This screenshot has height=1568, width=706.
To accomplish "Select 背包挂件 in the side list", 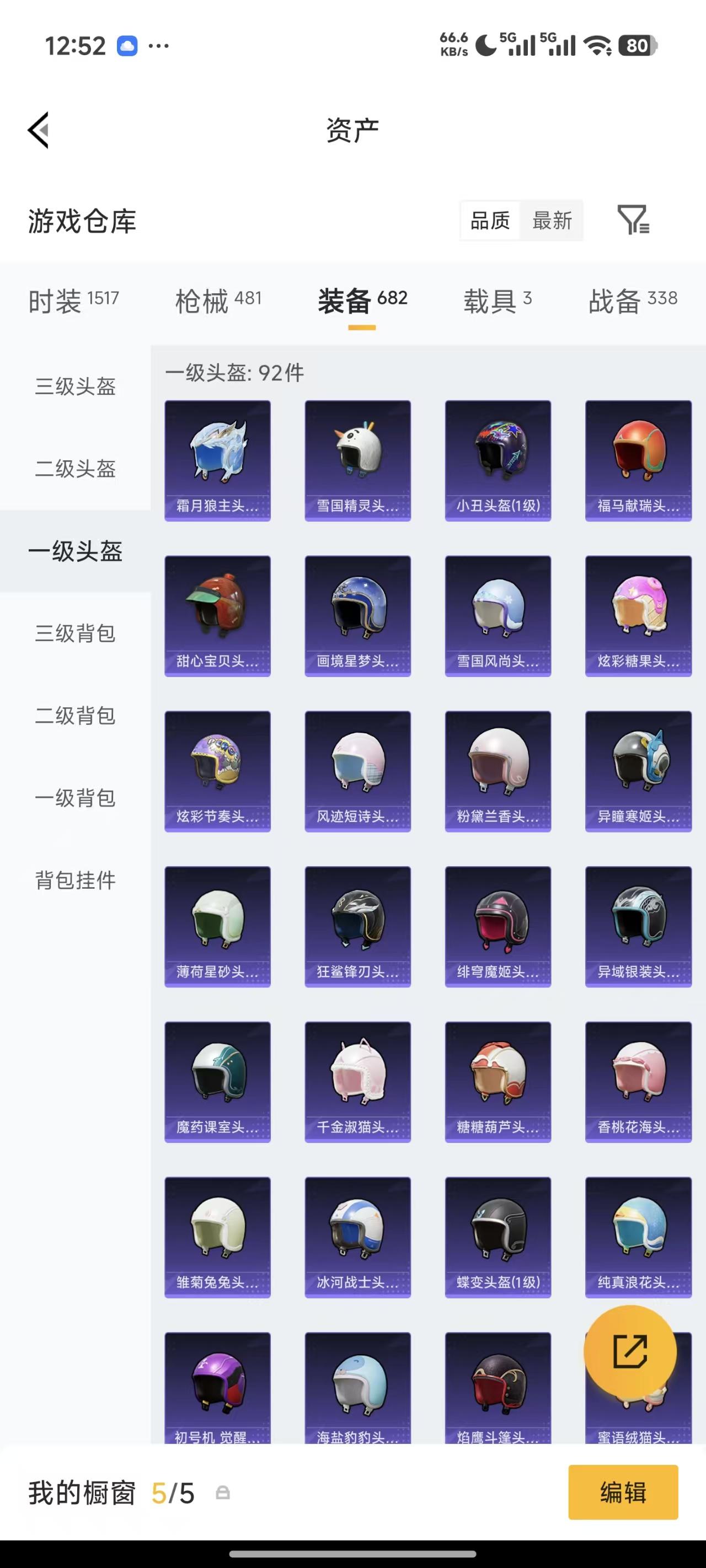I will pos(76,880).
